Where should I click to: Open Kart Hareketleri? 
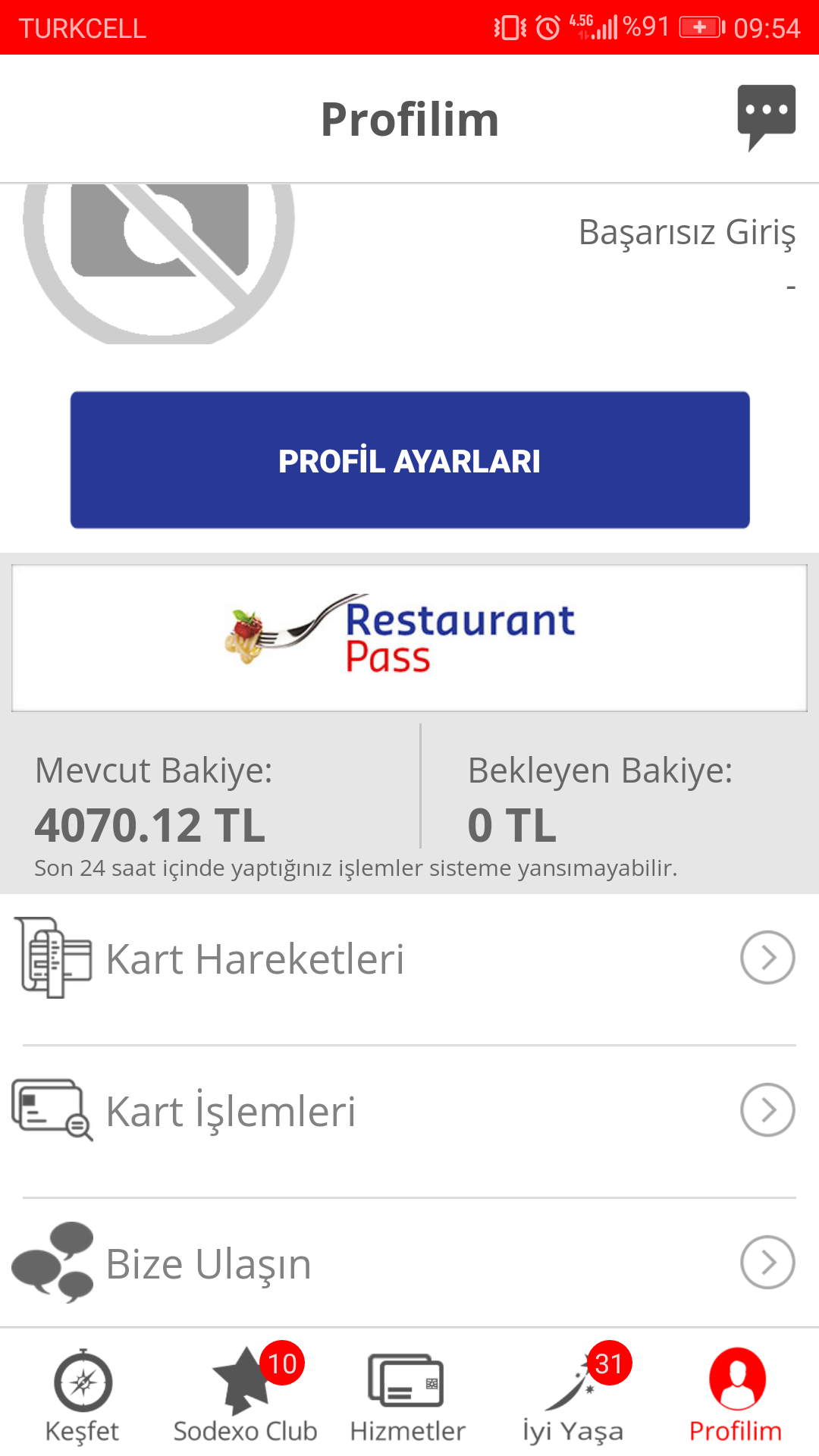[409, 959]
